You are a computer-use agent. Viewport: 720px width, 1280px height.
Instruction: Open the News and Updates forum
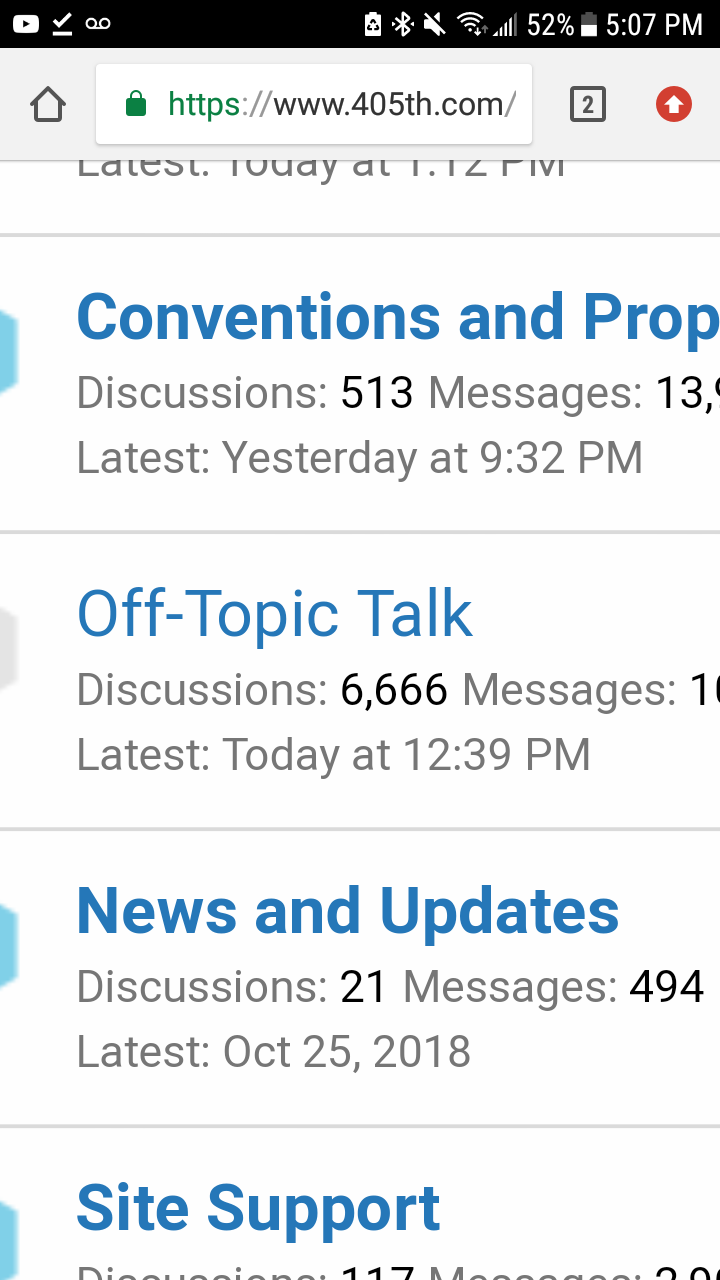pos(348,911)
